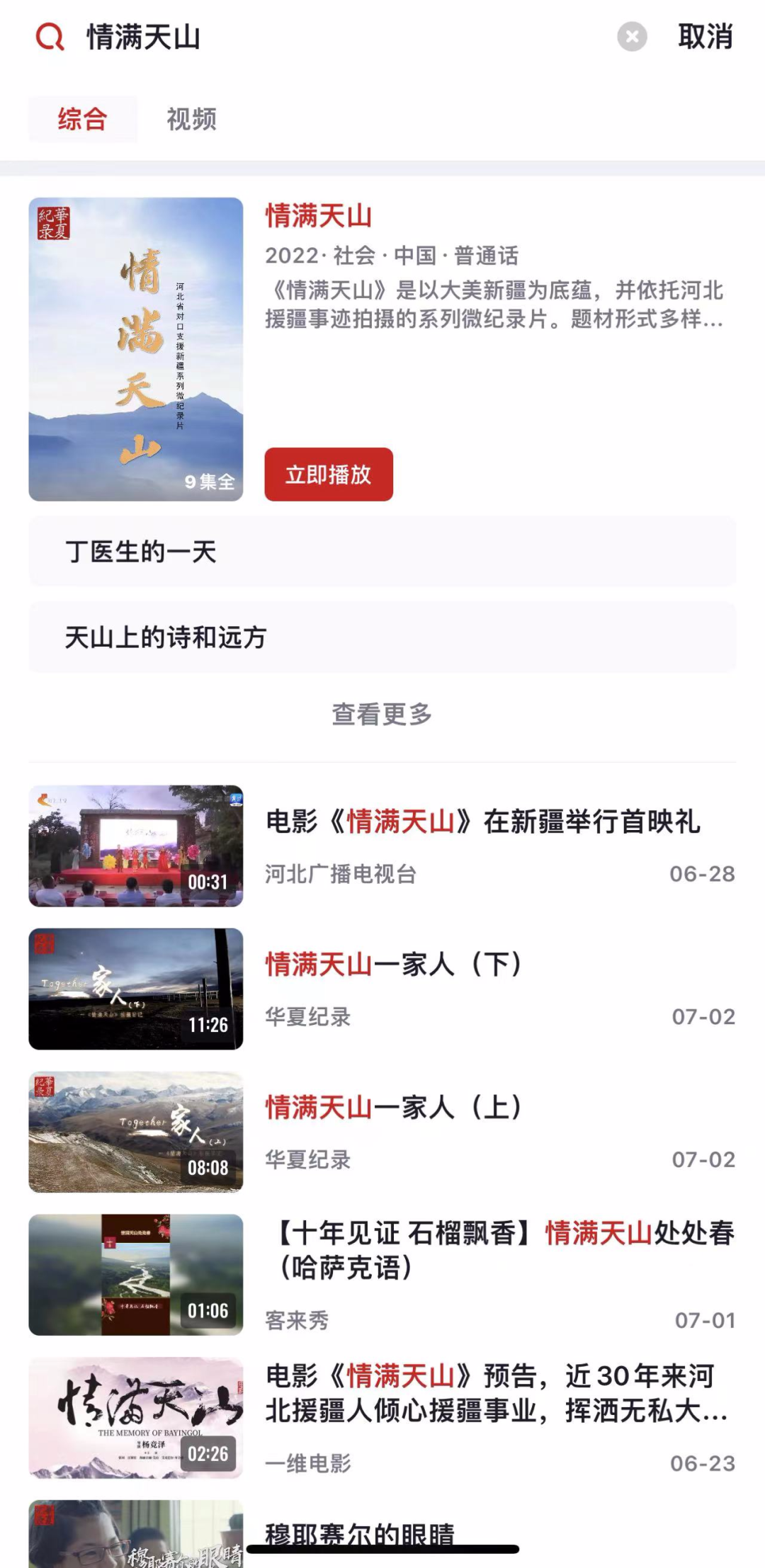The image size is (765, 1568).
Task: Switch to the 视频 tab
Action: [191, 119]
